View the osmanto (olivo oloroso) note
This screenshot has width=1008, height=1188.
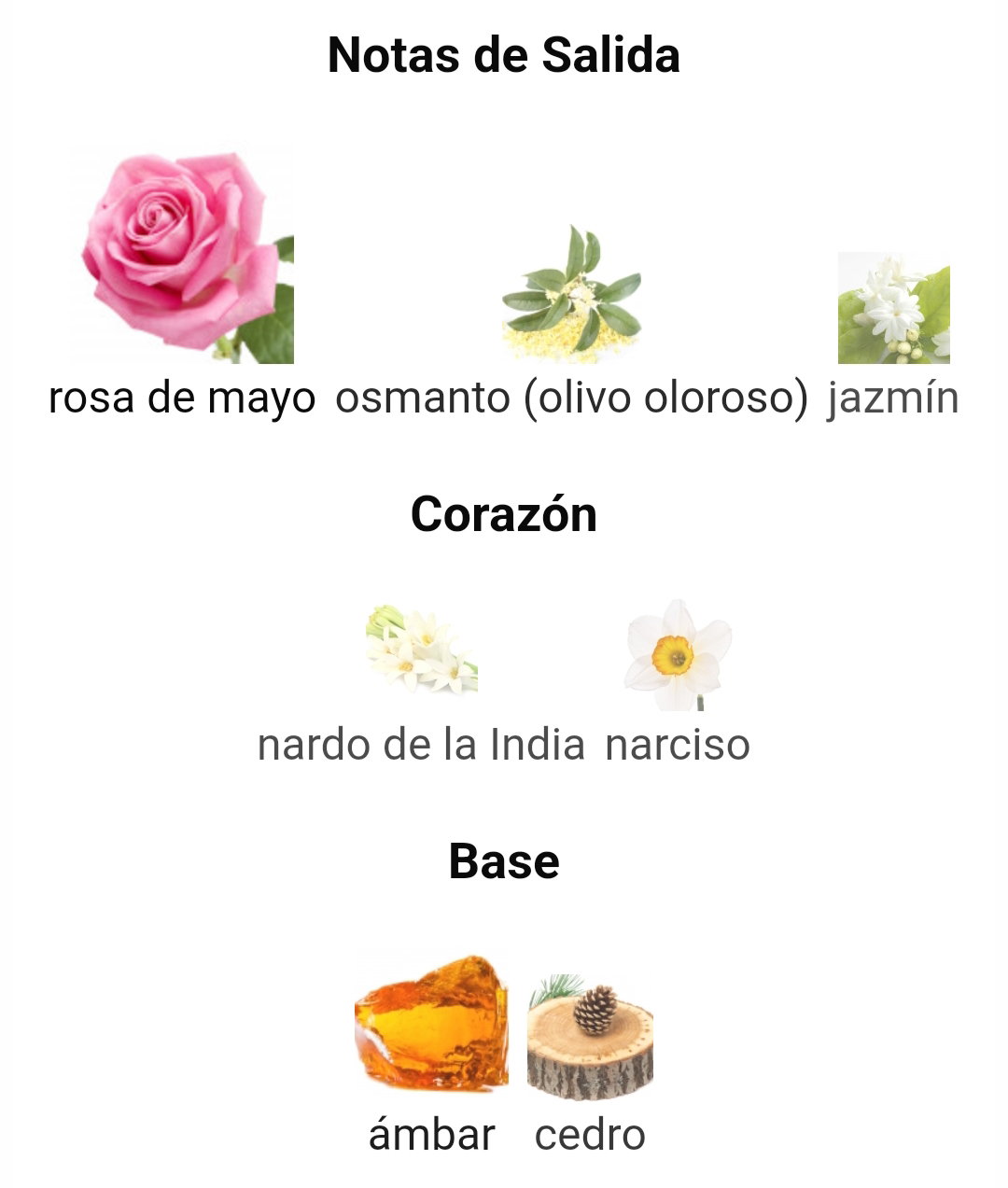(571, 297)
